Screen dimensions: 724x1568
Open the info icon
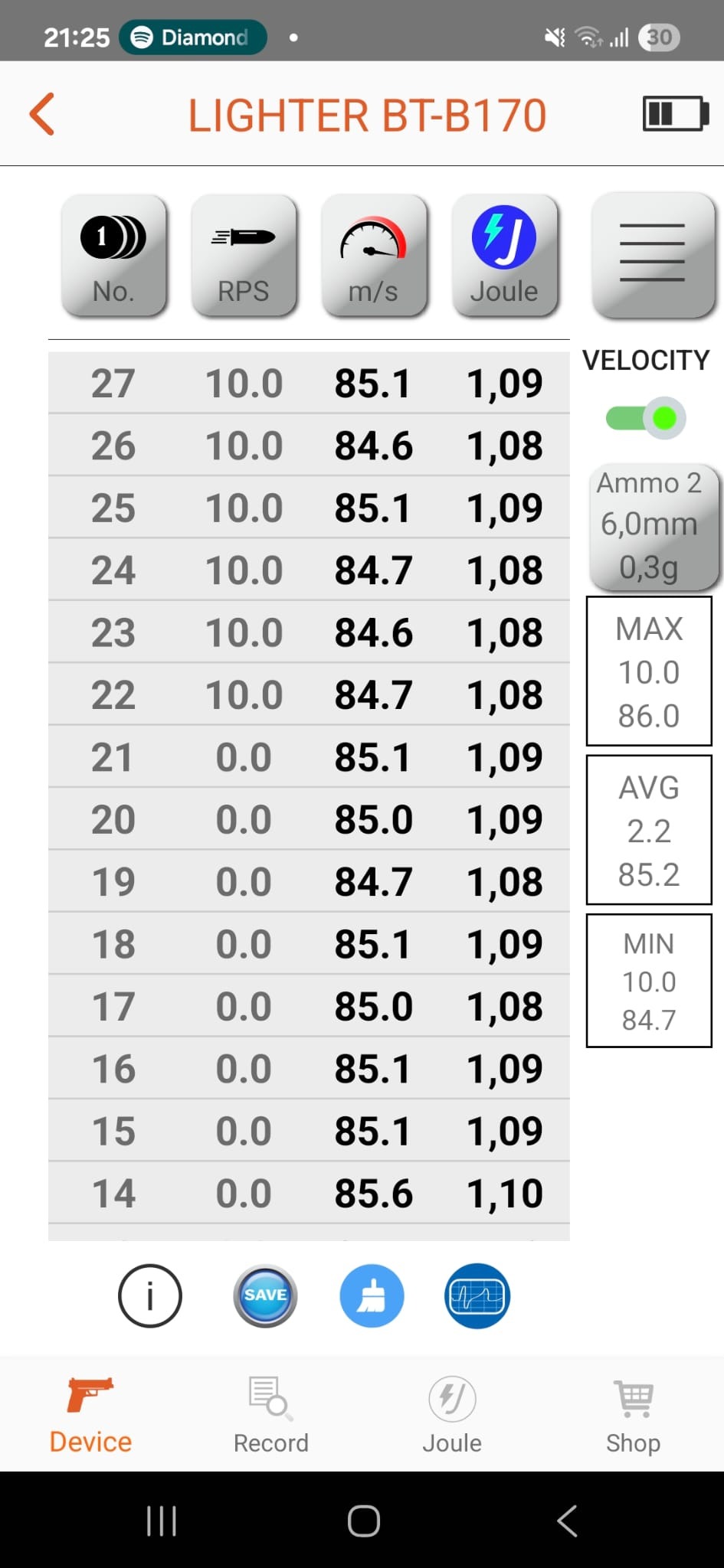(150, 1295)
